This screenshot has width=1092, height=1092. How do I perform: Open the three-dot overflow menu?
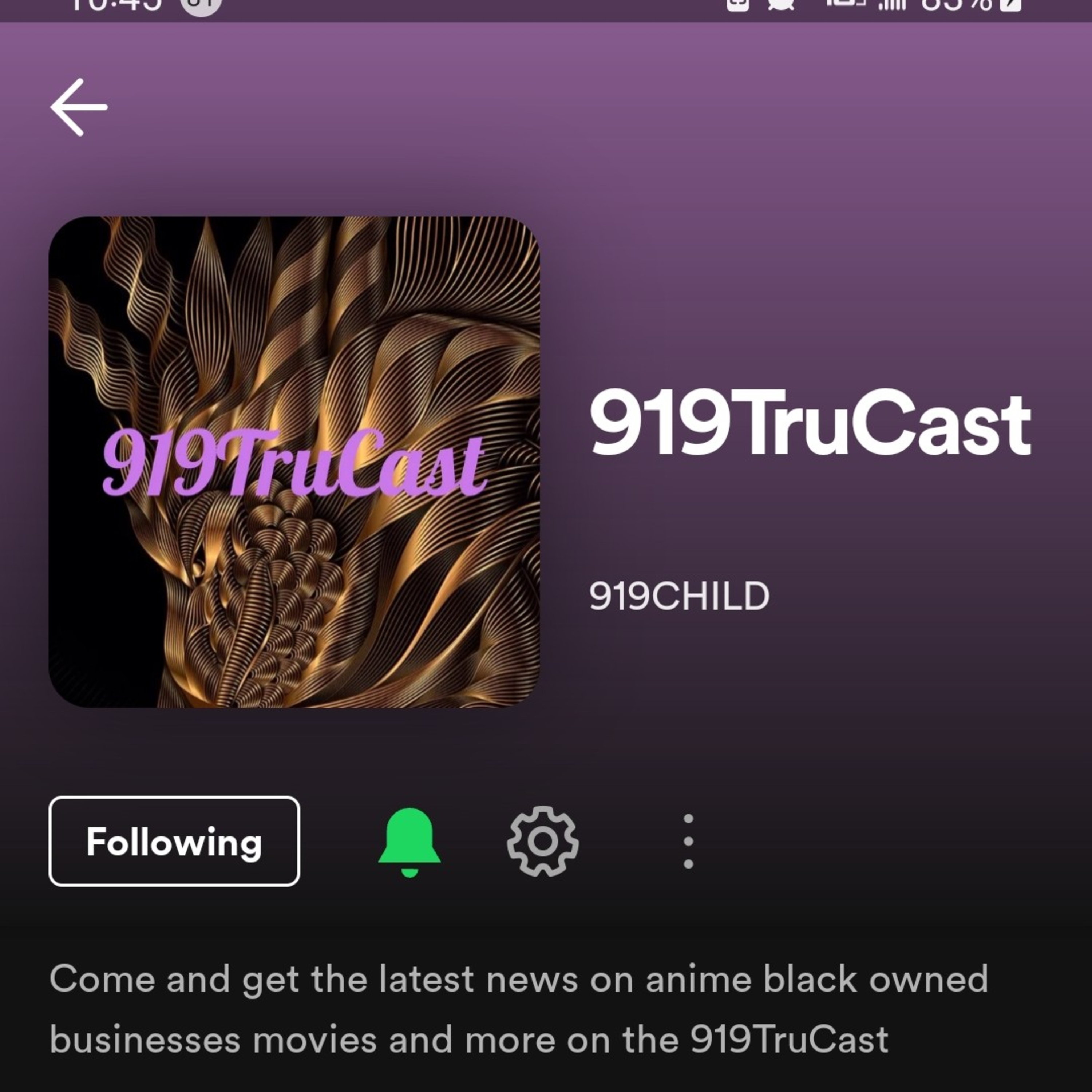(688, 842)
